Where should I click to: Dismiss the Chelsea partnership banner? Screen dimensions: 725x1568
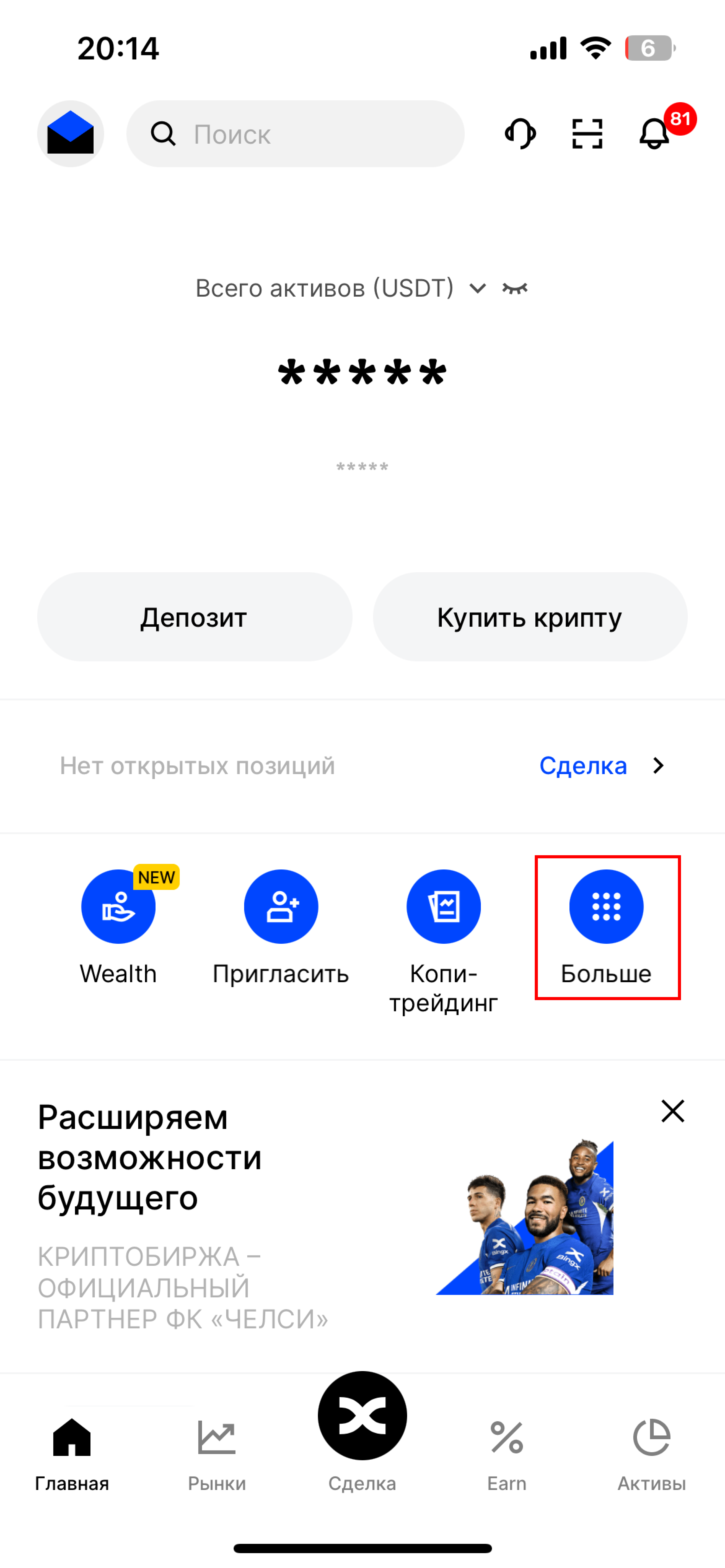[673, 1111]
